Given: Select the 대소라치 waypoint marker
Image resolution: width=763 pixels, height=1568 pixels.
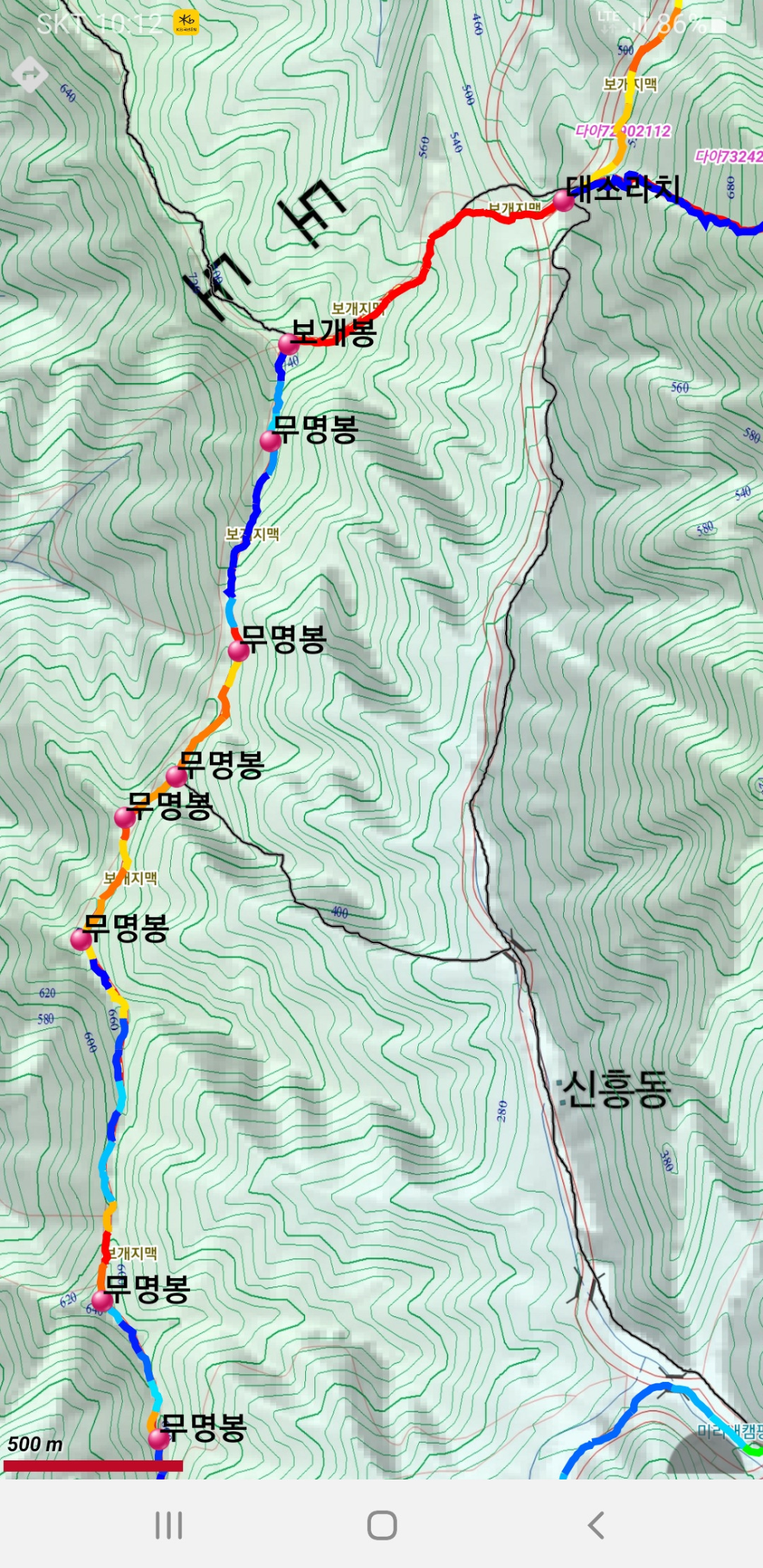Looking at the screenshot, I should click(564, 201).
